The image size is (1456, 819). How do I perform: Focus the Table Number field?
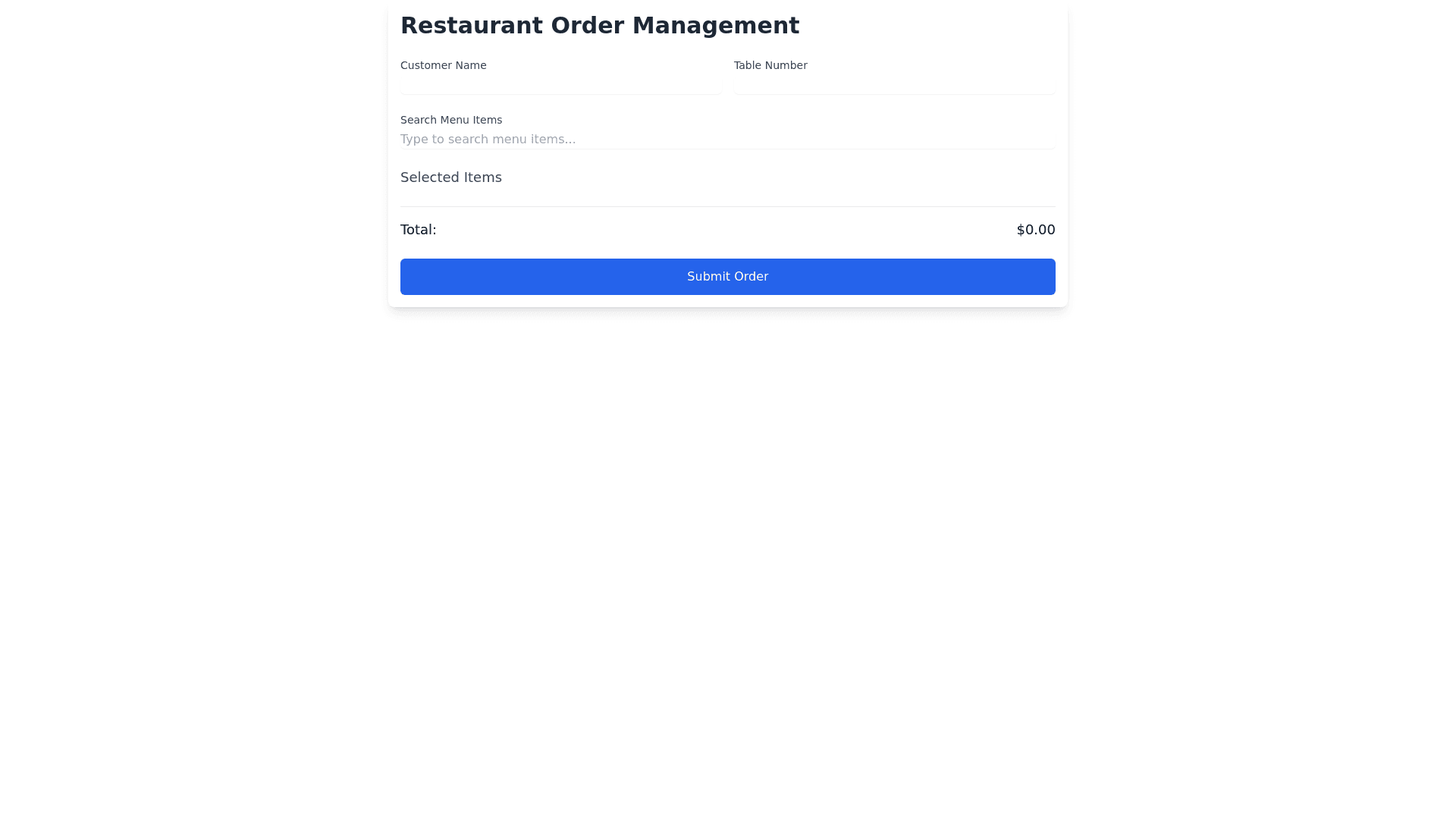(894, 84)
